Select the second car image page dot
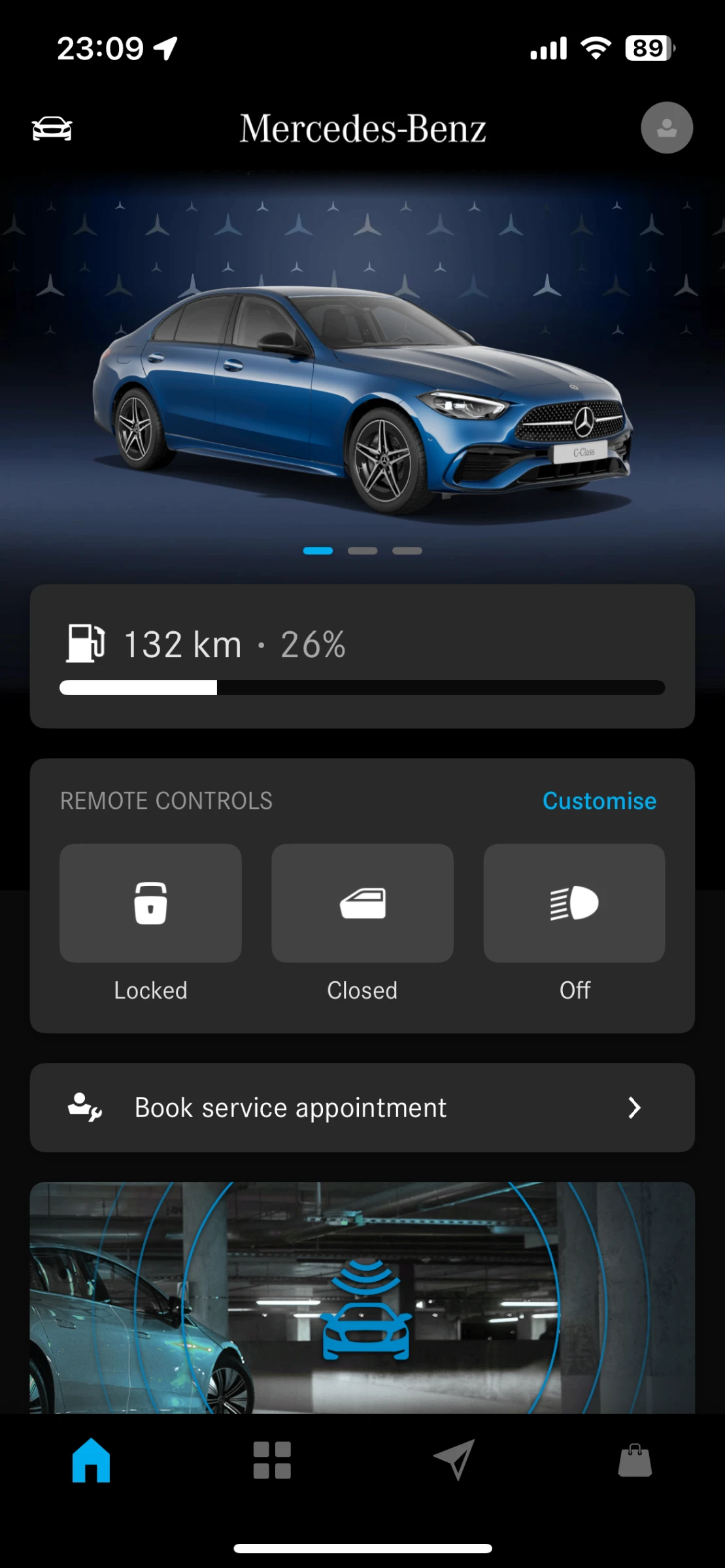The width and height of the screenshot is (725, 1568). click(x=362, y=551)
